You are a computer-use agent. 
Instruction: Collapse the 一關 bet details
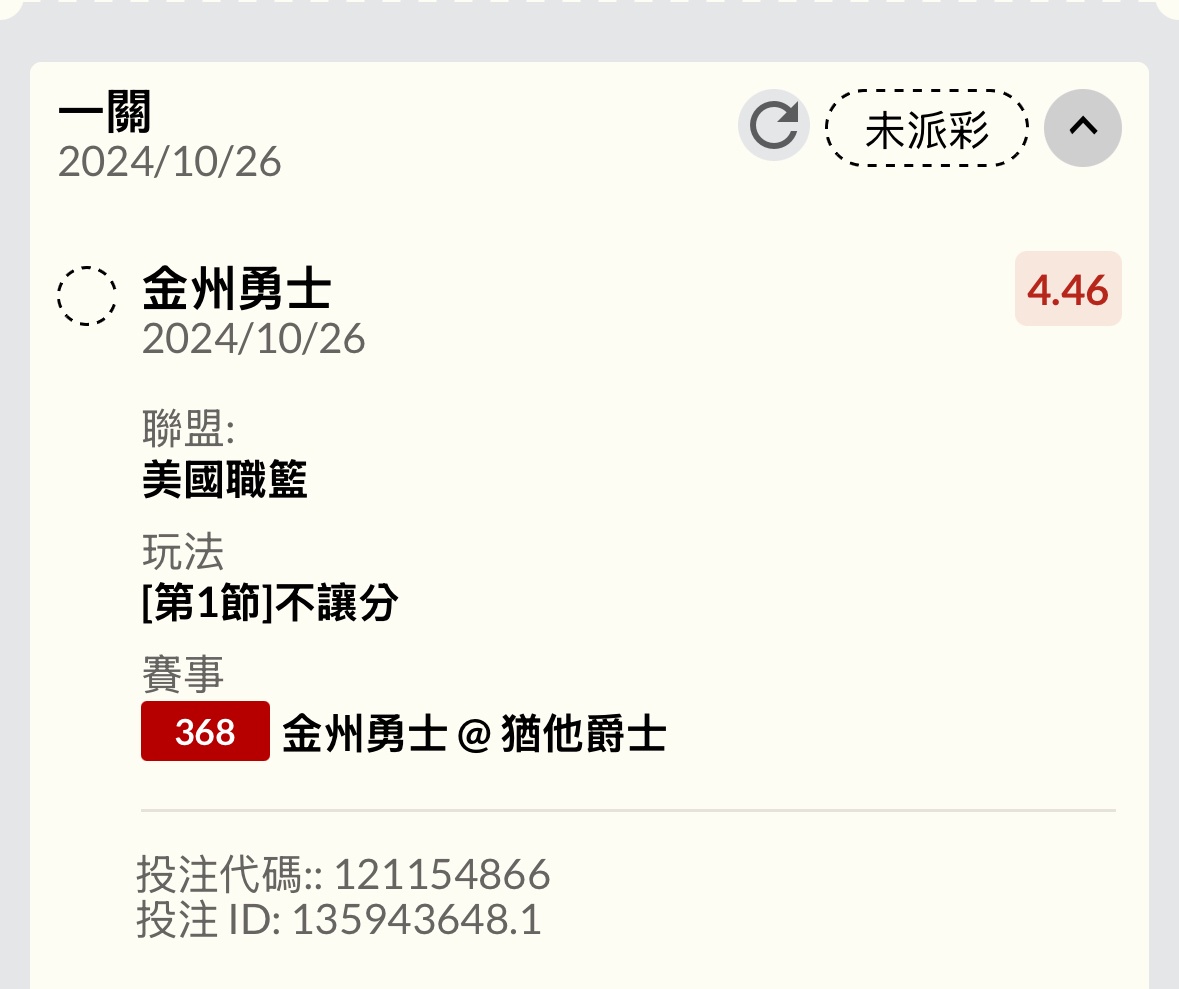point(1082,126)
